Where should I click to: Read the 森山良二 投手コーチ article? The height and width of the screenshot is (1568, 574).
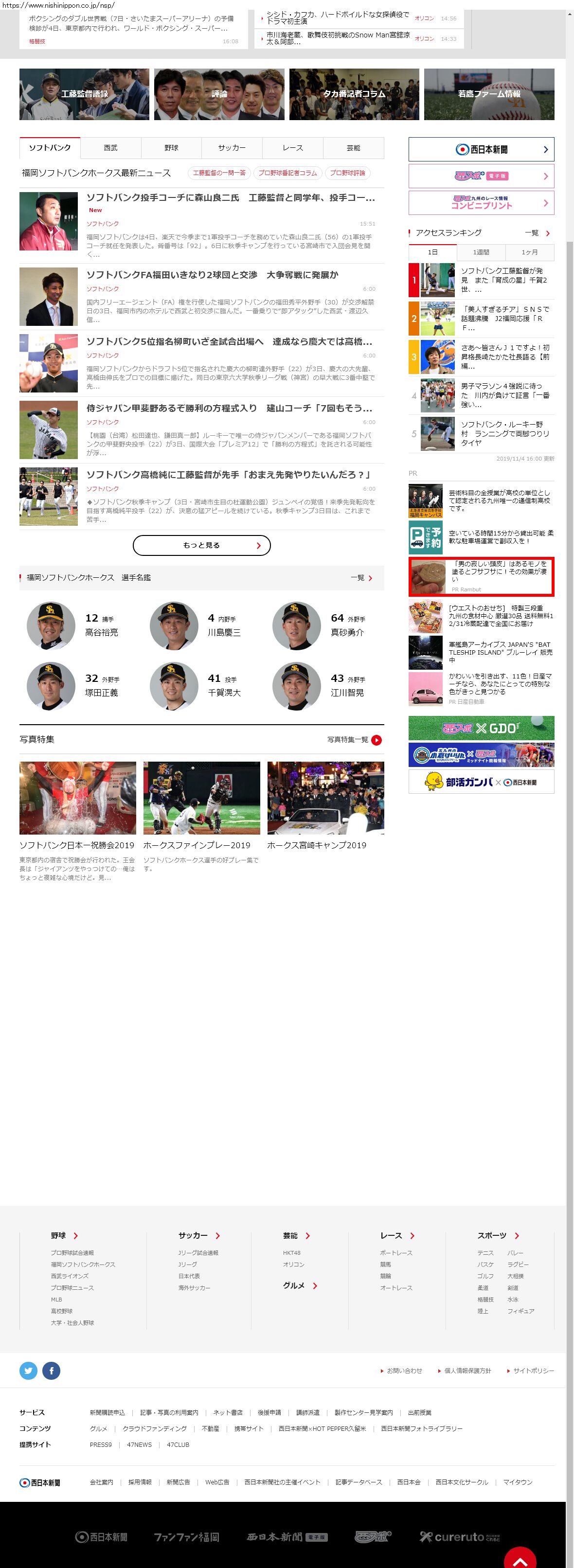click(230, 198)
